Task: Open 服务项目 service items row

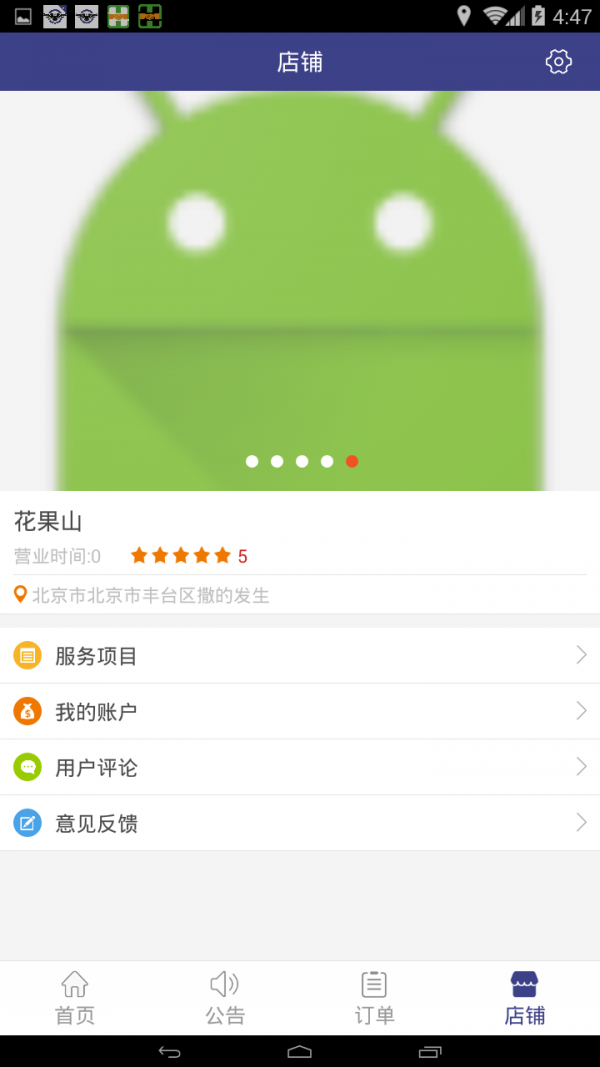Action: (x=300, y=656)
